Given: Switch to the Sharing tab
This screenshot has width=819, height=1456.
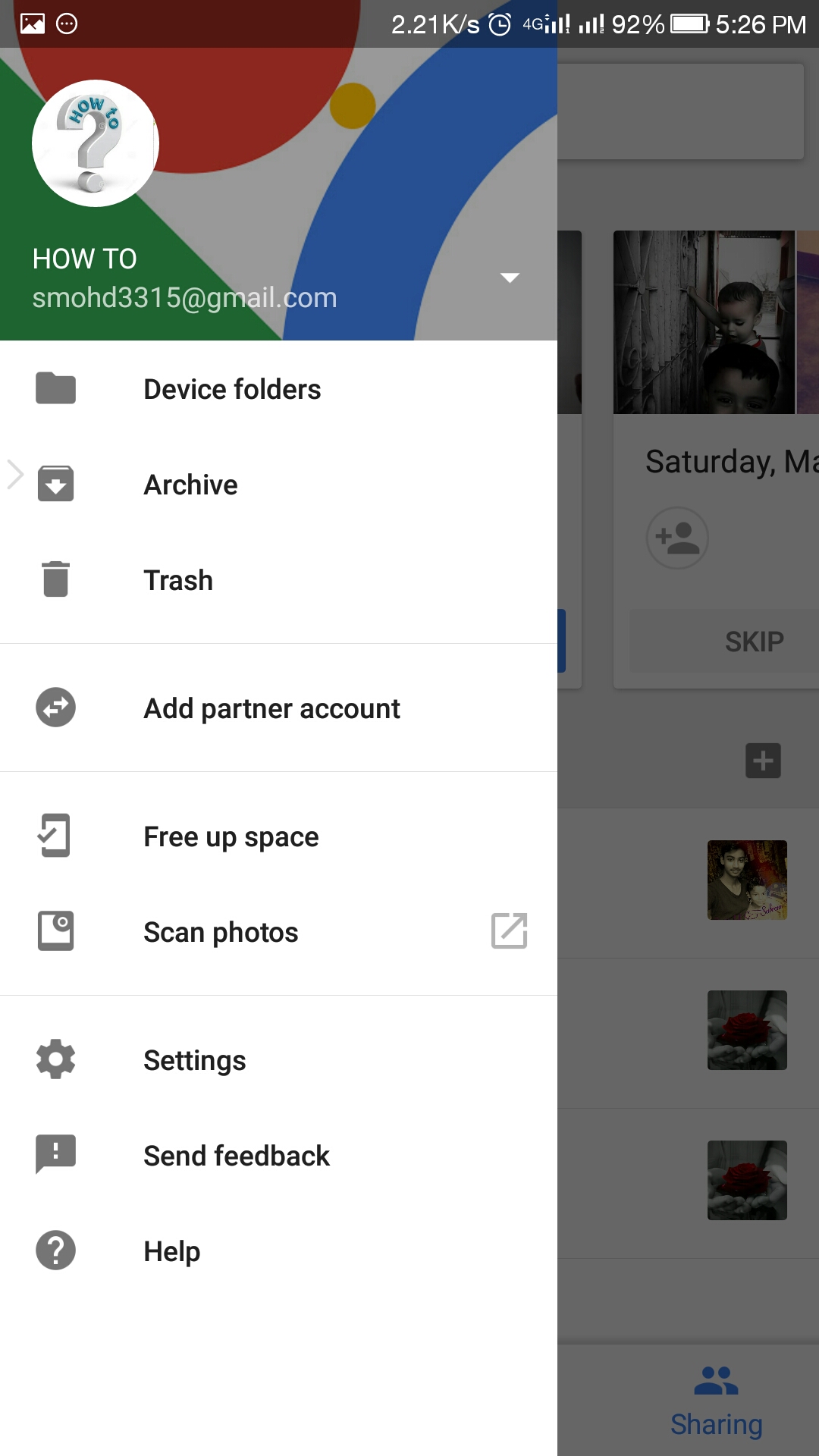Looking at the screenshot, I should coord(716,1401).
